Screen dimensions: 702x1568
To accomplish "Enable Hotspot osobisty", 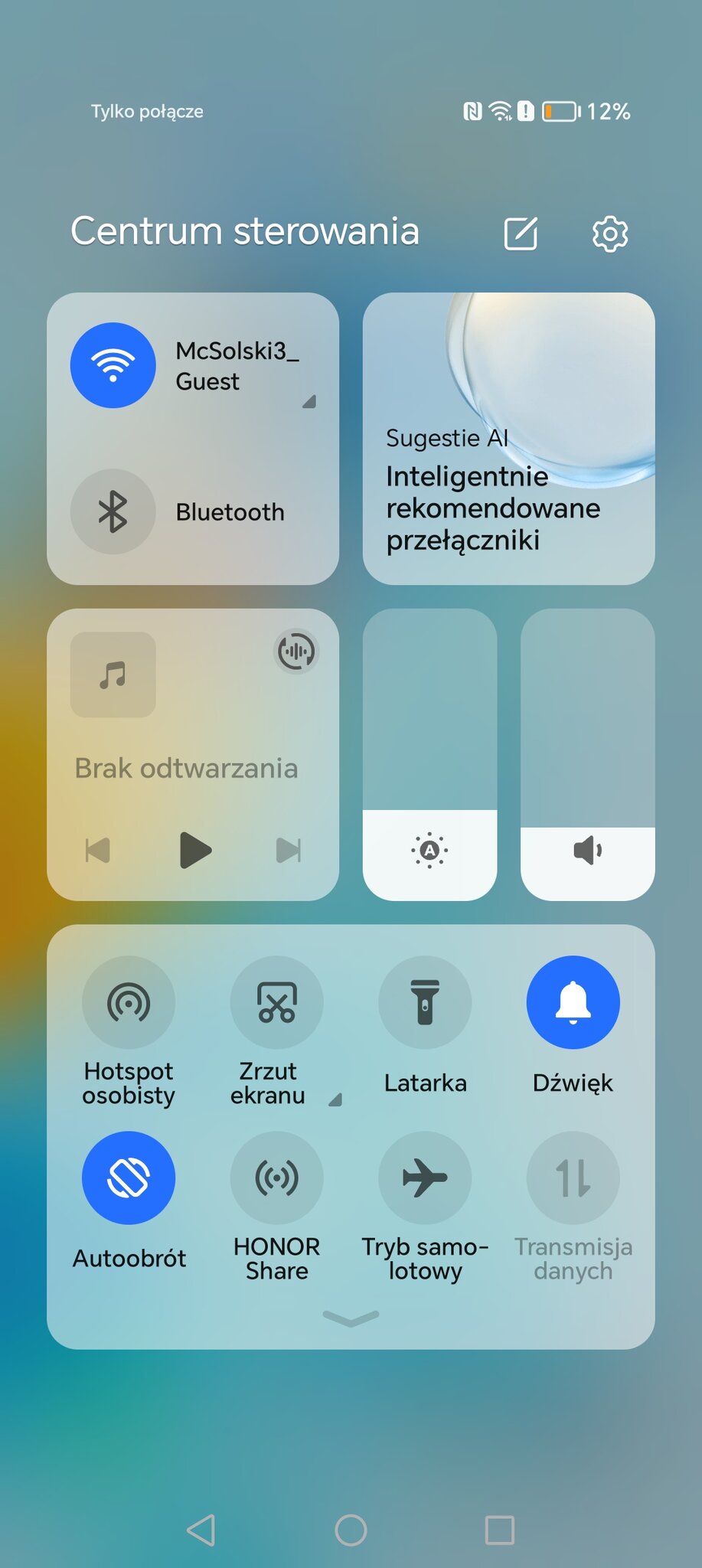I will tap(129, 1002).
